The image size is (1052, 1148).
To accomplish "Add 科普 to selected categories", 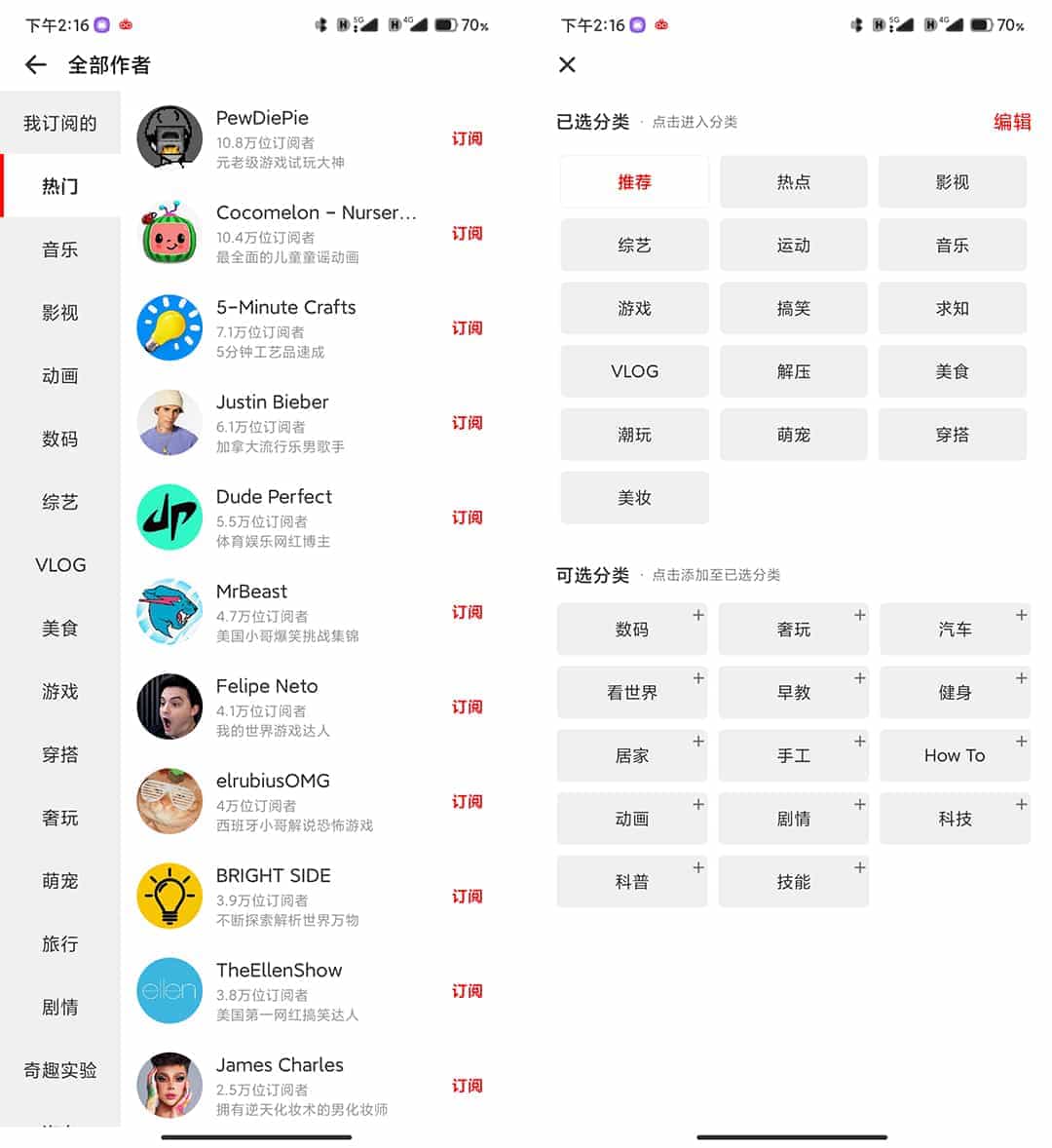I will (x=631, y=882).
